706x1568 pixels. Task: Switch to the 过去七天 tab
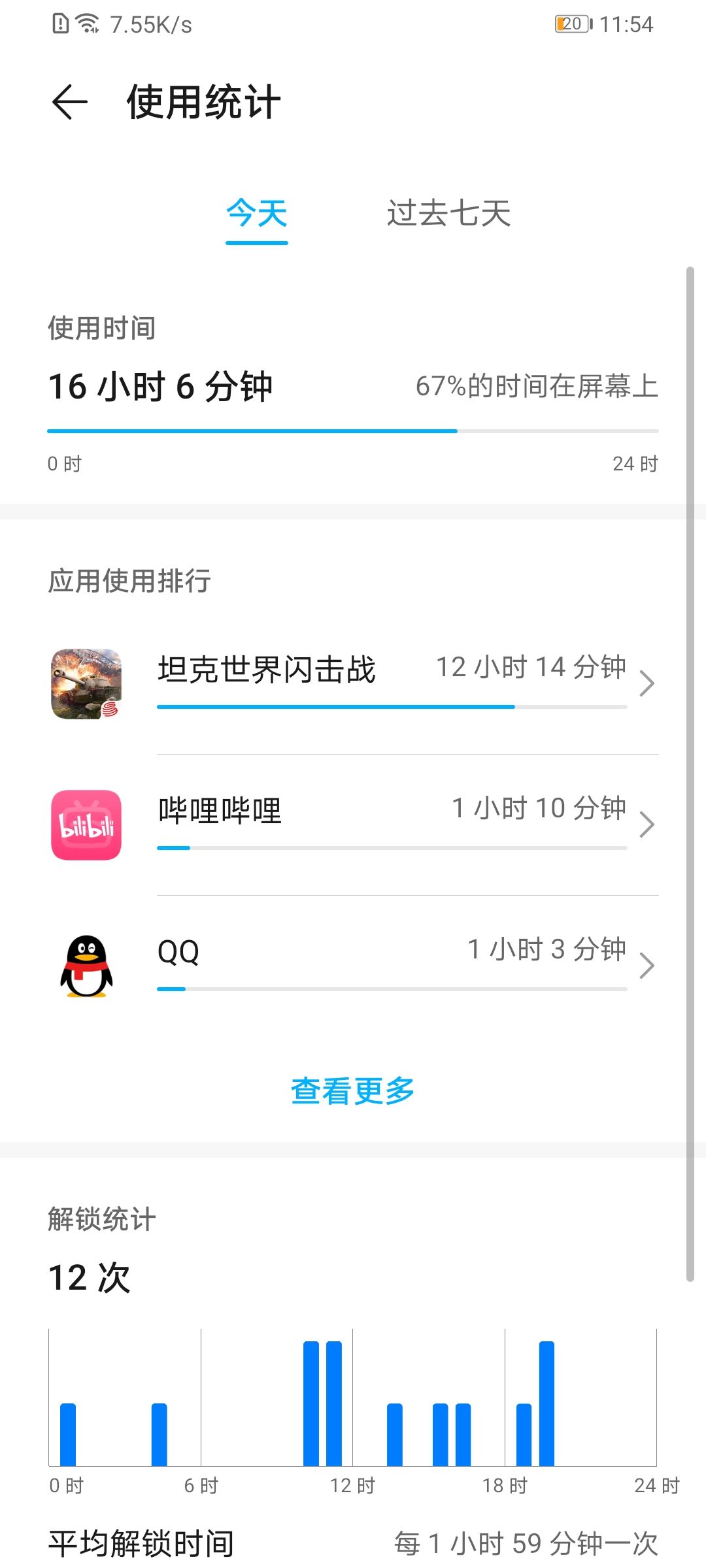pos(448,214)
